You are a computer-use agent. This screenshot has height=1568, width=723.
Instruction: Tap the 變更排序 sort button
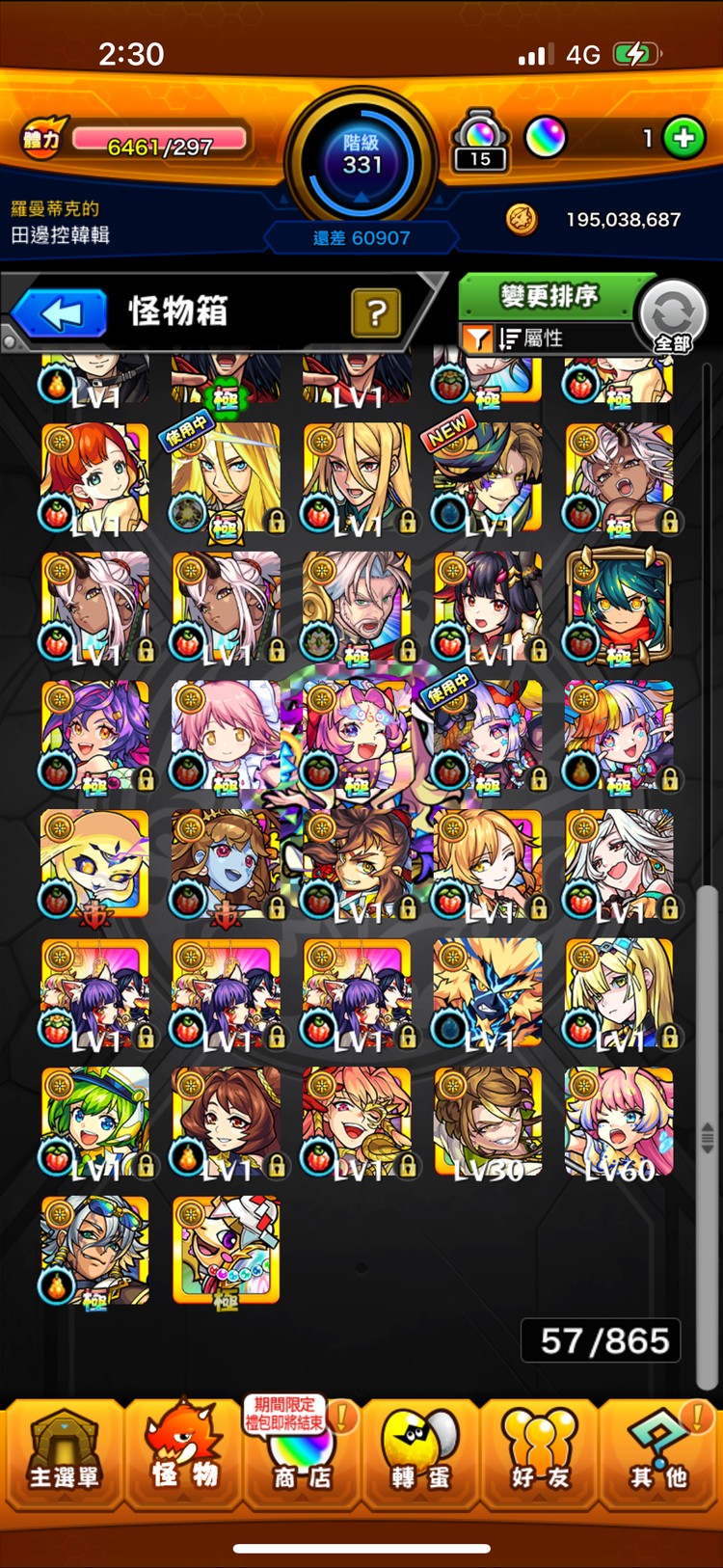(x=549, y=296)
